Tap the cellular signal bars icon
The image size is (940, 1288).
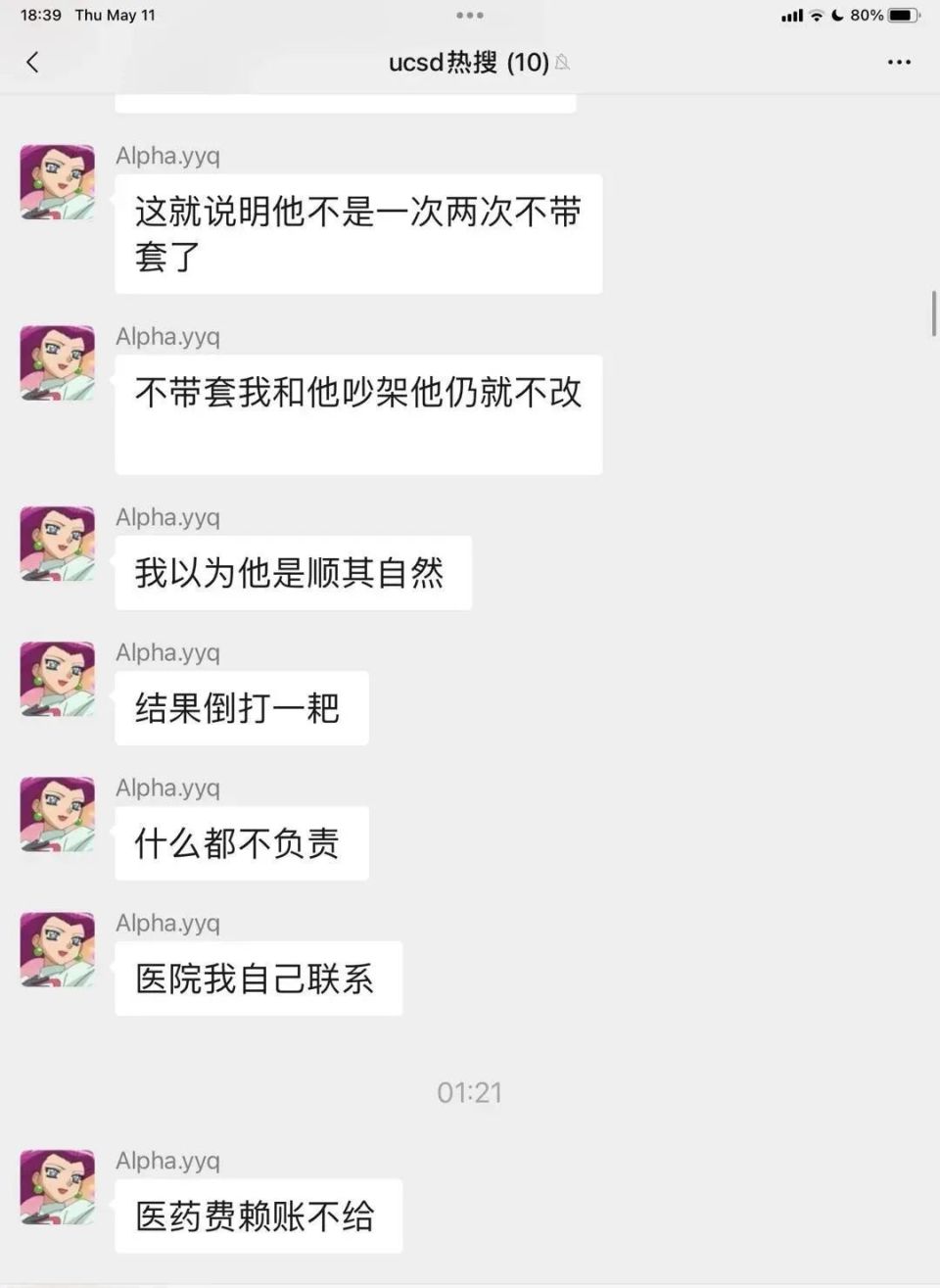791,15
